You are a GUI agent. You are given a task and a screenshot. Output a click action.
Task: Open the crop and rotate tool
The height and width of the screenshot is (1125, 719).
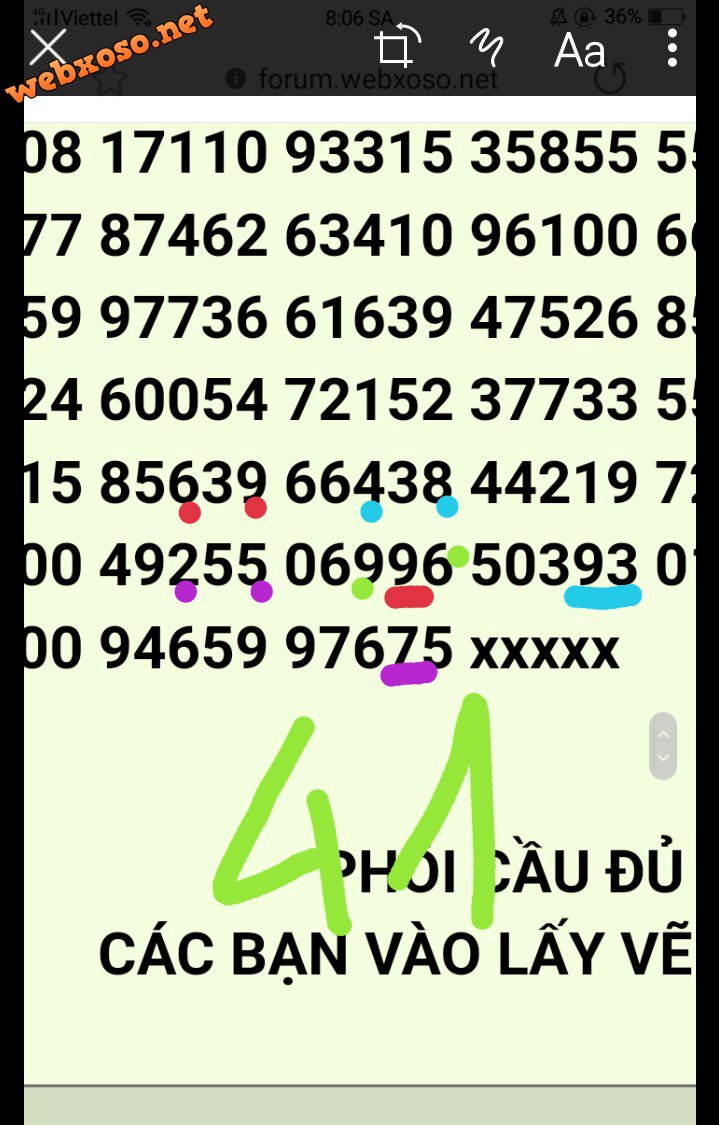click(396, 47)
